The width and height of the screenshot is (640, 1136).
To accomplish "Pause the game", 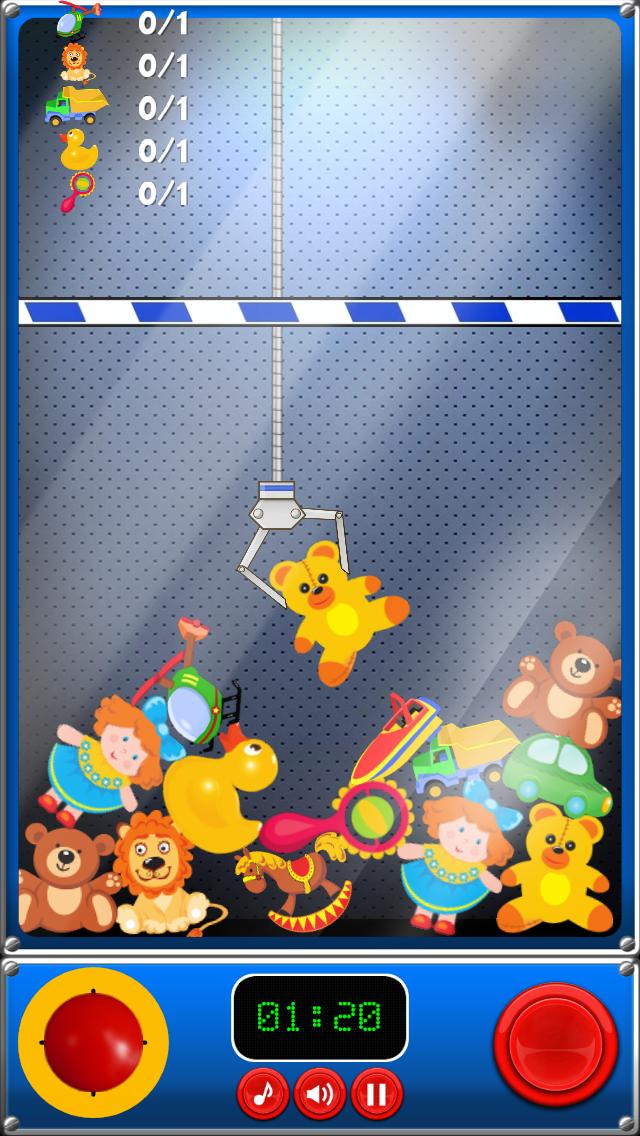I will 377,1093.
